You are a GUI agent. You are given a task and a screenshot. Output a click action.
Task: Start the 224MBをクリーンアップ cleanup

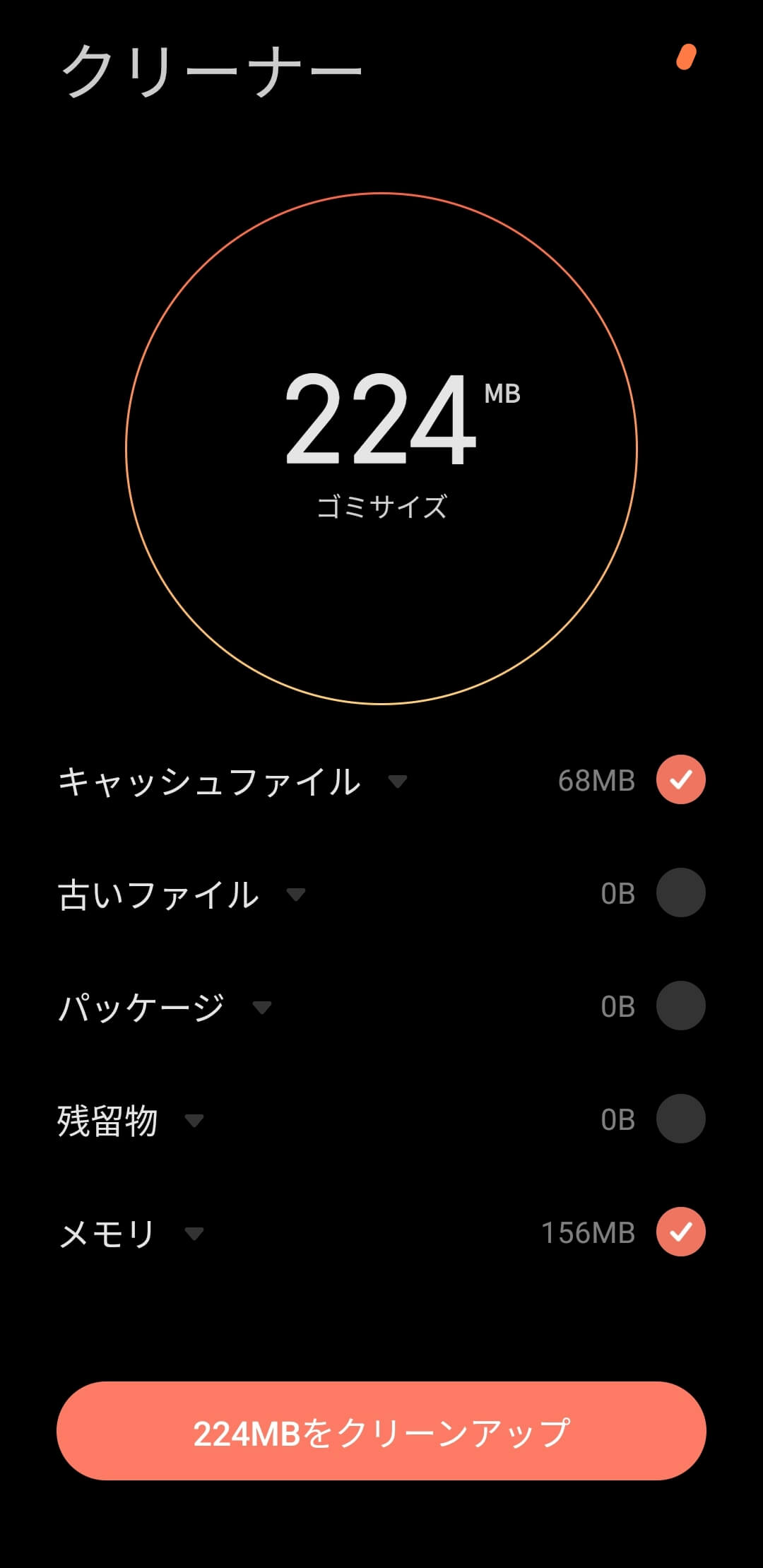381,1431
